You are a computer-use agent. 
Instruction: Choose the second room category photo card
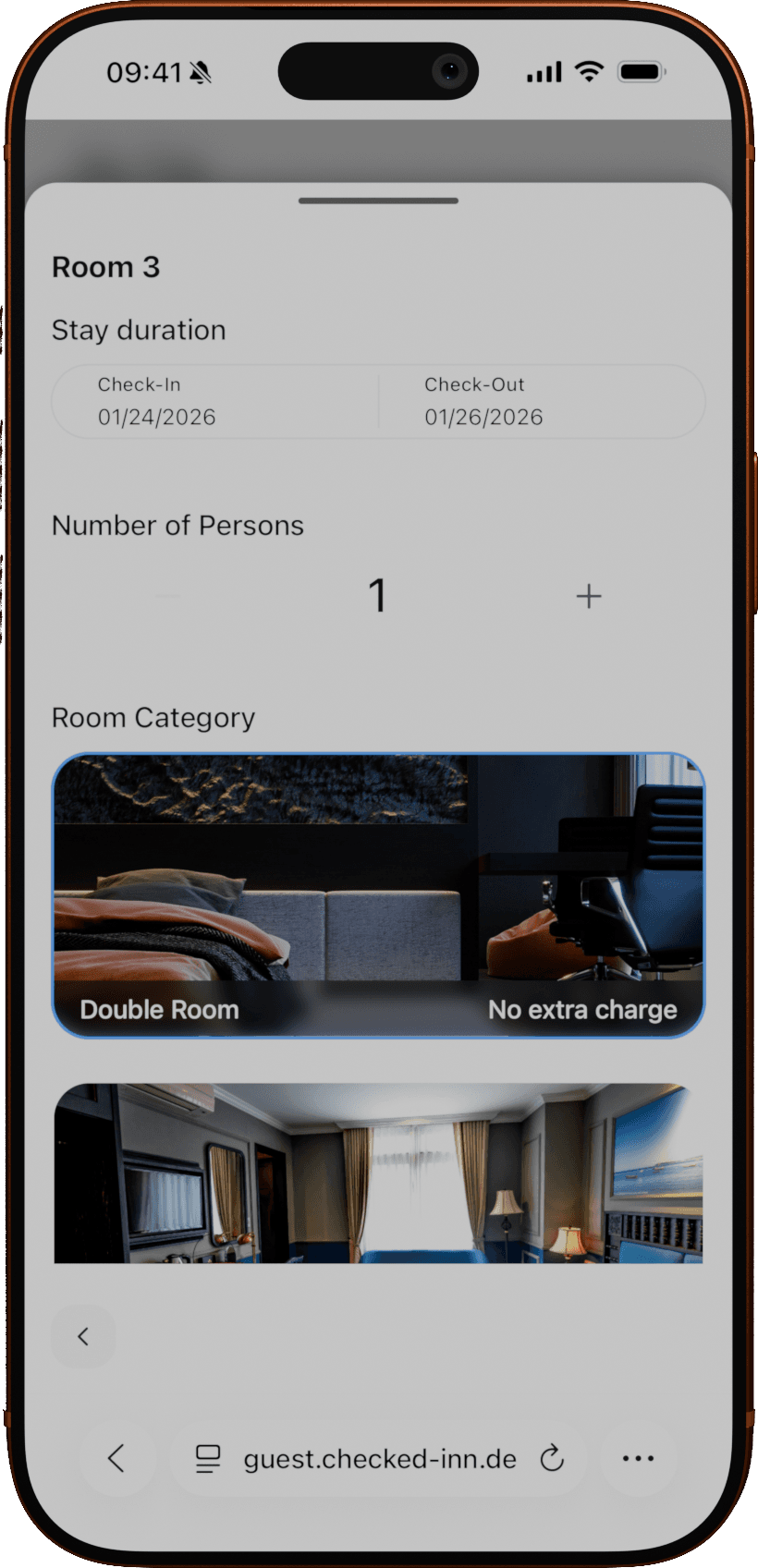(378, 1173)
